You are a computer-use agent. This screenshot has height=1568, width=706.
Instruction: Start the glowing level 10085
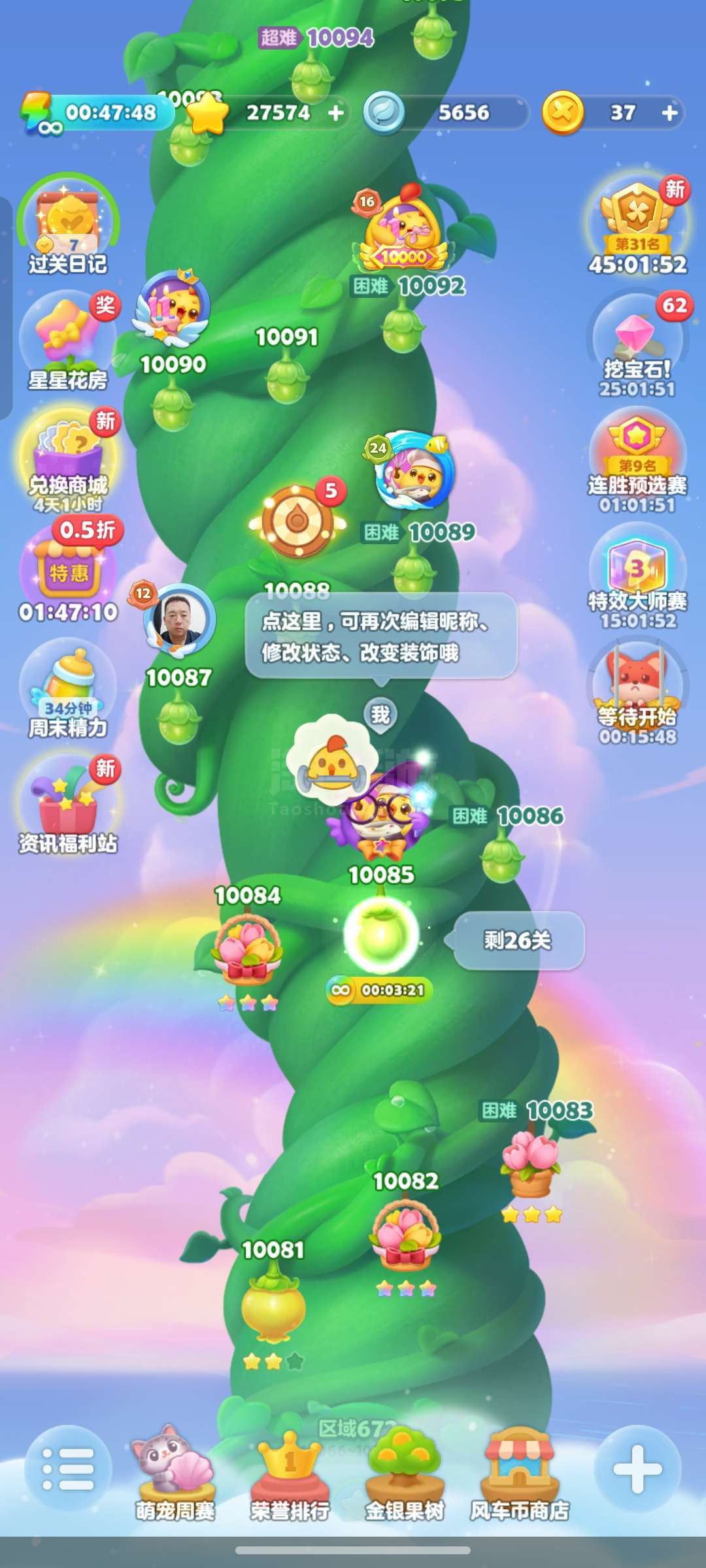381,935
